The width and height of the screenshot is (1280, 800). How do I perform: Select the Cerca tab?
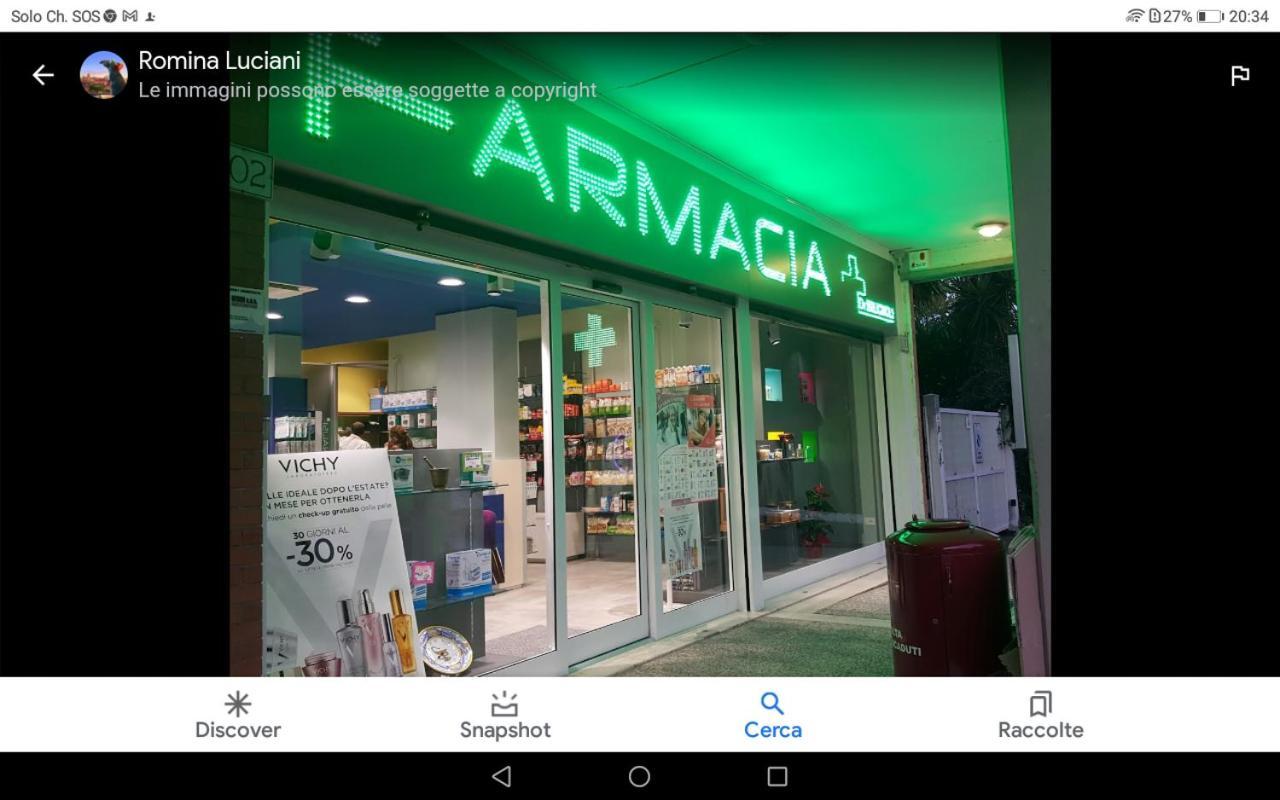point(772,715)
